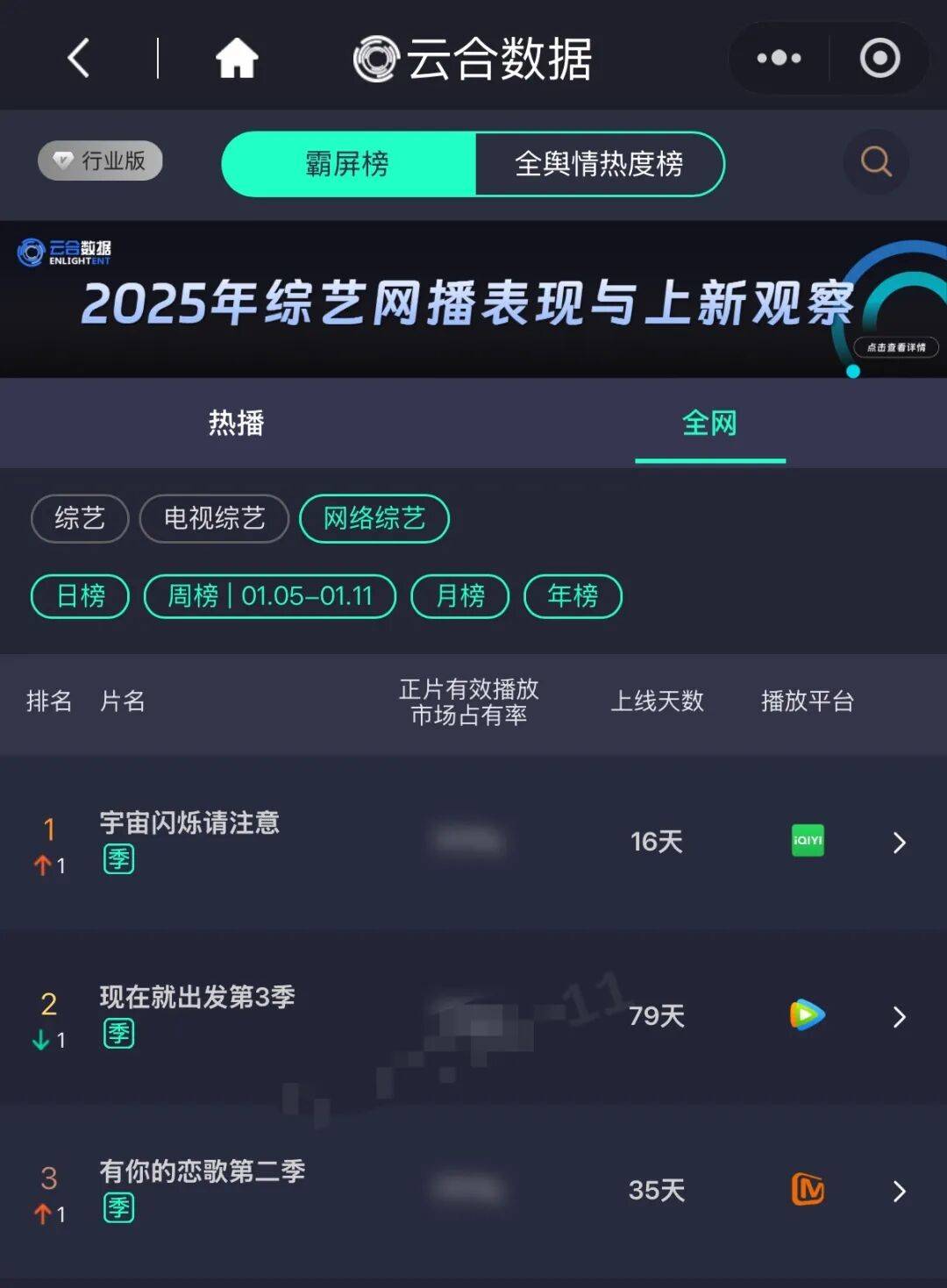The height and width of the screenshot is (1288, 947).
Task: View the 月榜 ranking
Action: [459, 596]
